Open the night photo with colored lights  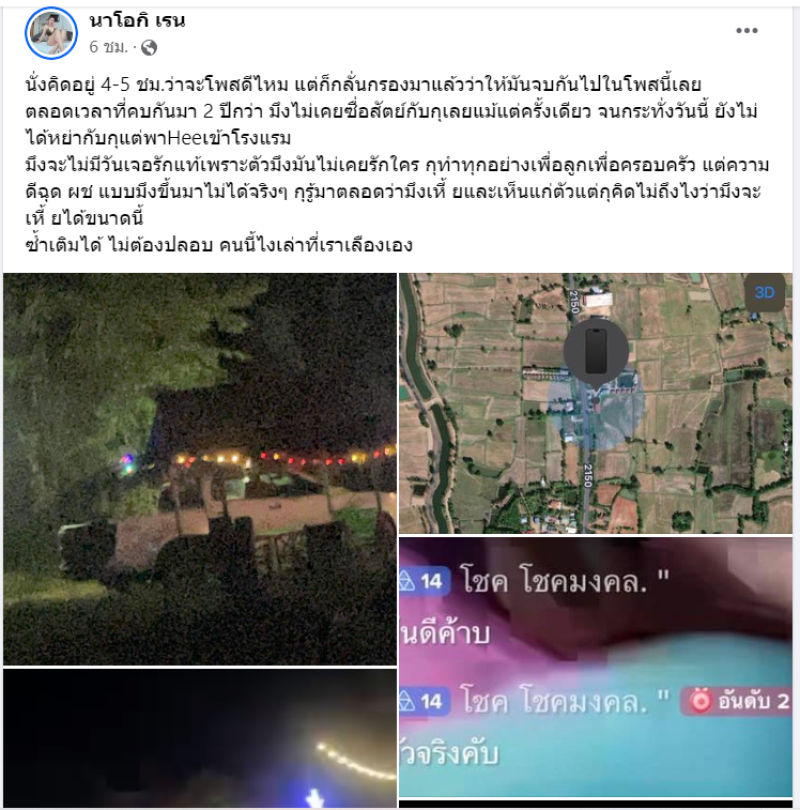tap(200, 469)
